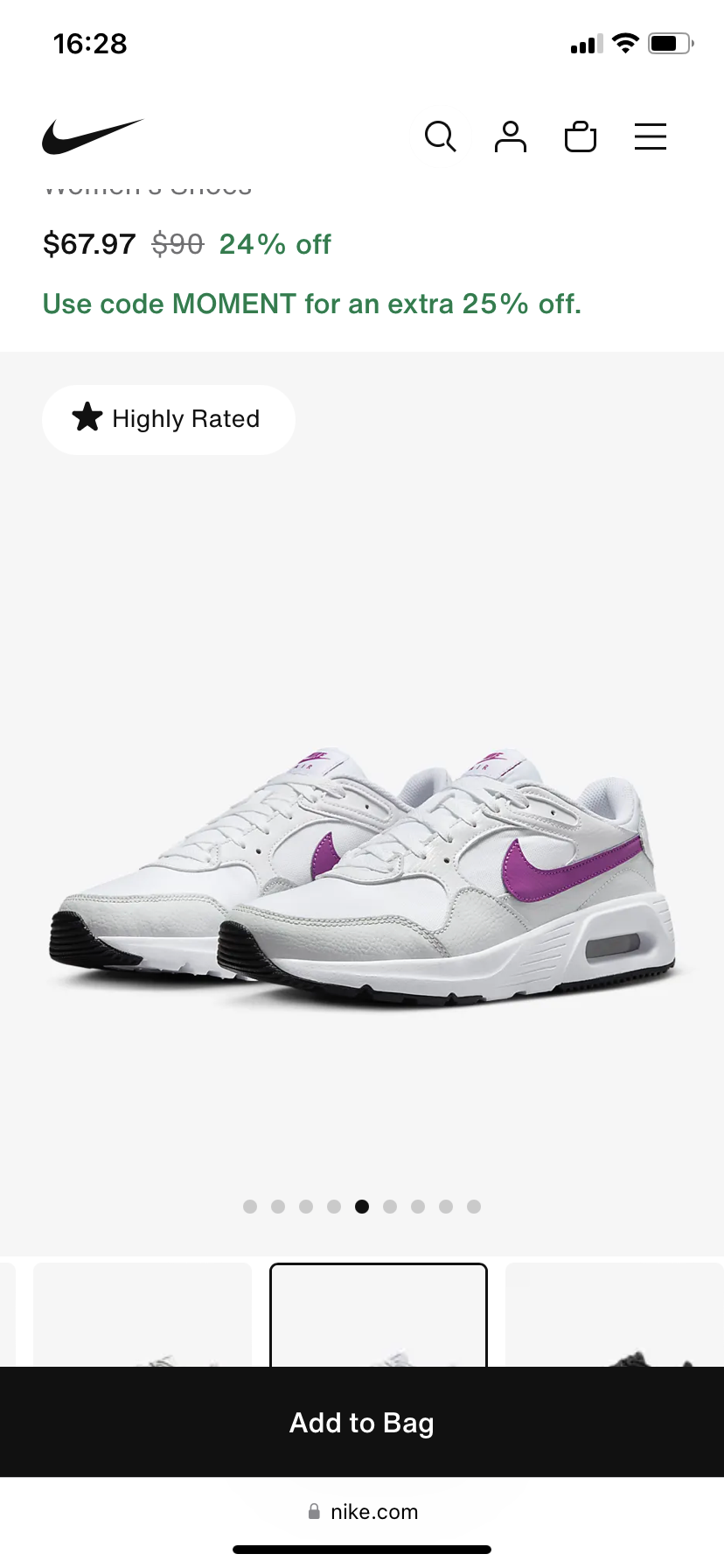Jump to the last image indicator dot
This screenshot has width=724, height=1568.
(x=474, y=1207)
